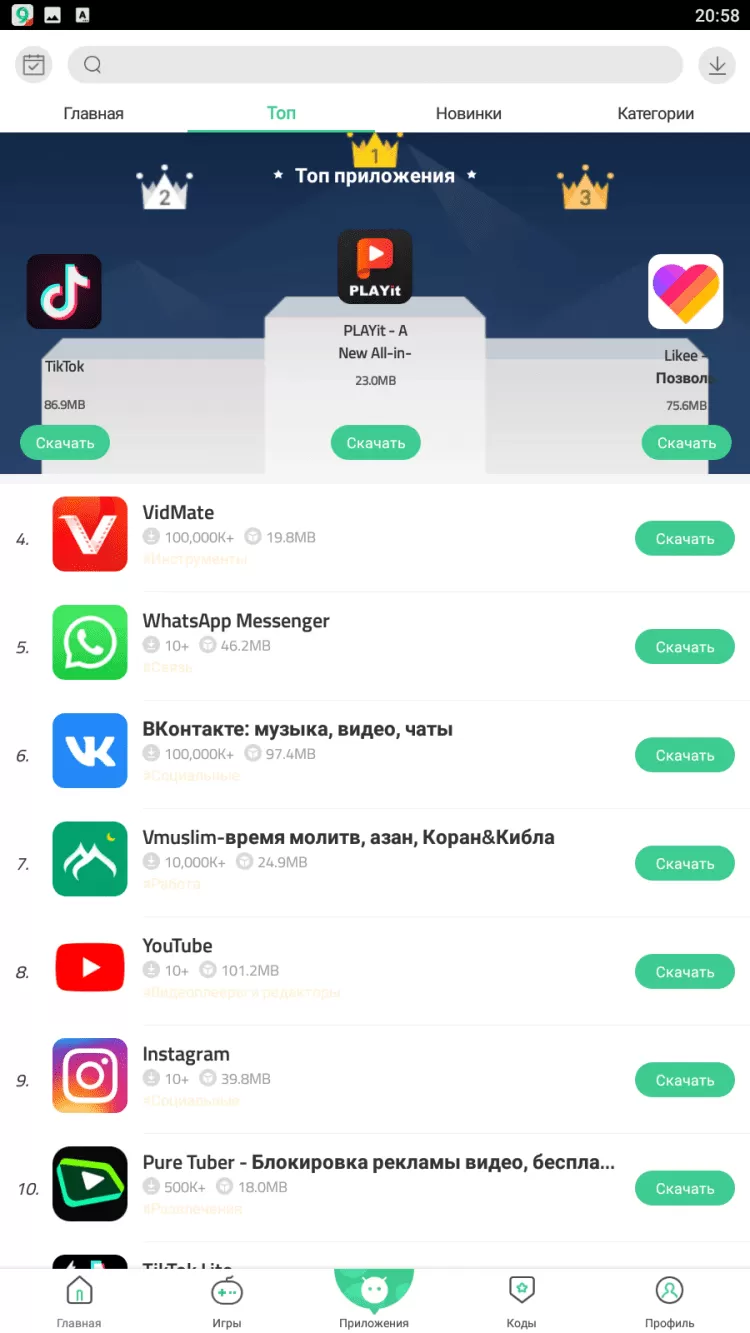Switch to the Главная top tab
Viewport: 750px width, 1333px height.
(93, 113)
